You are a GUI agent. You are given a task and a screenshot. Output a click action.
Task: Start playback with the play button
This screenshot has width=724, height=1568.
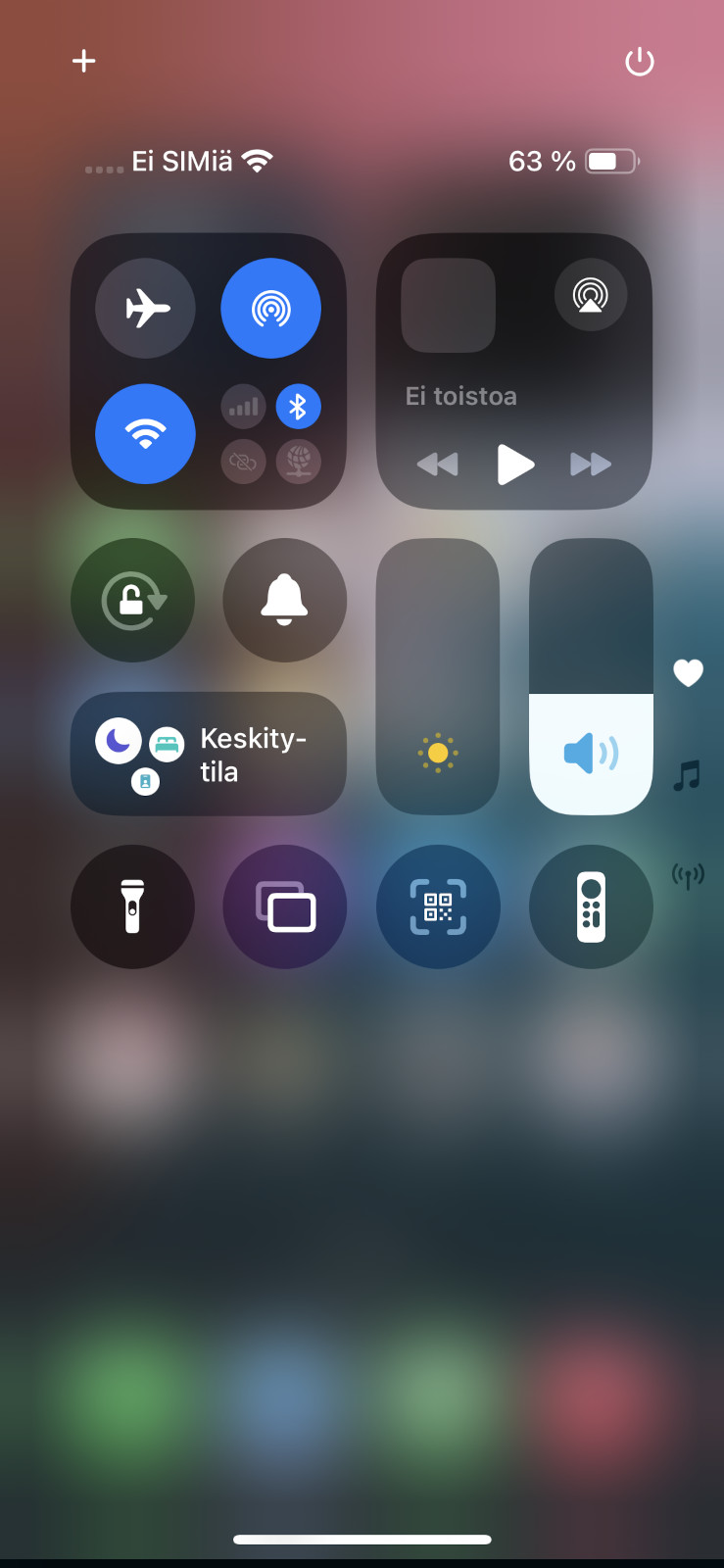coord(514,464)
